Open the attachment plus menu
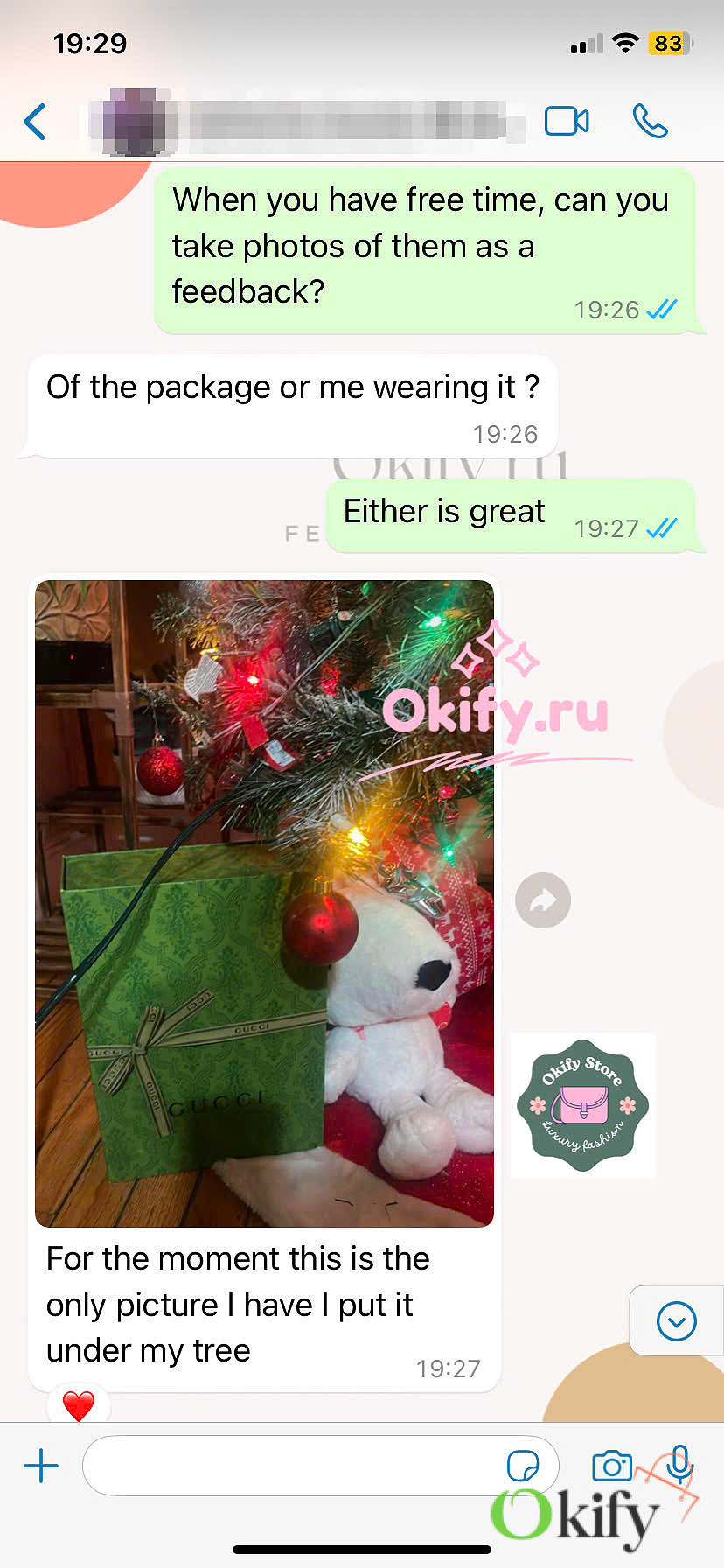Image resolution: width=724 pixels, height=1568 pixels. (41, 1465)
